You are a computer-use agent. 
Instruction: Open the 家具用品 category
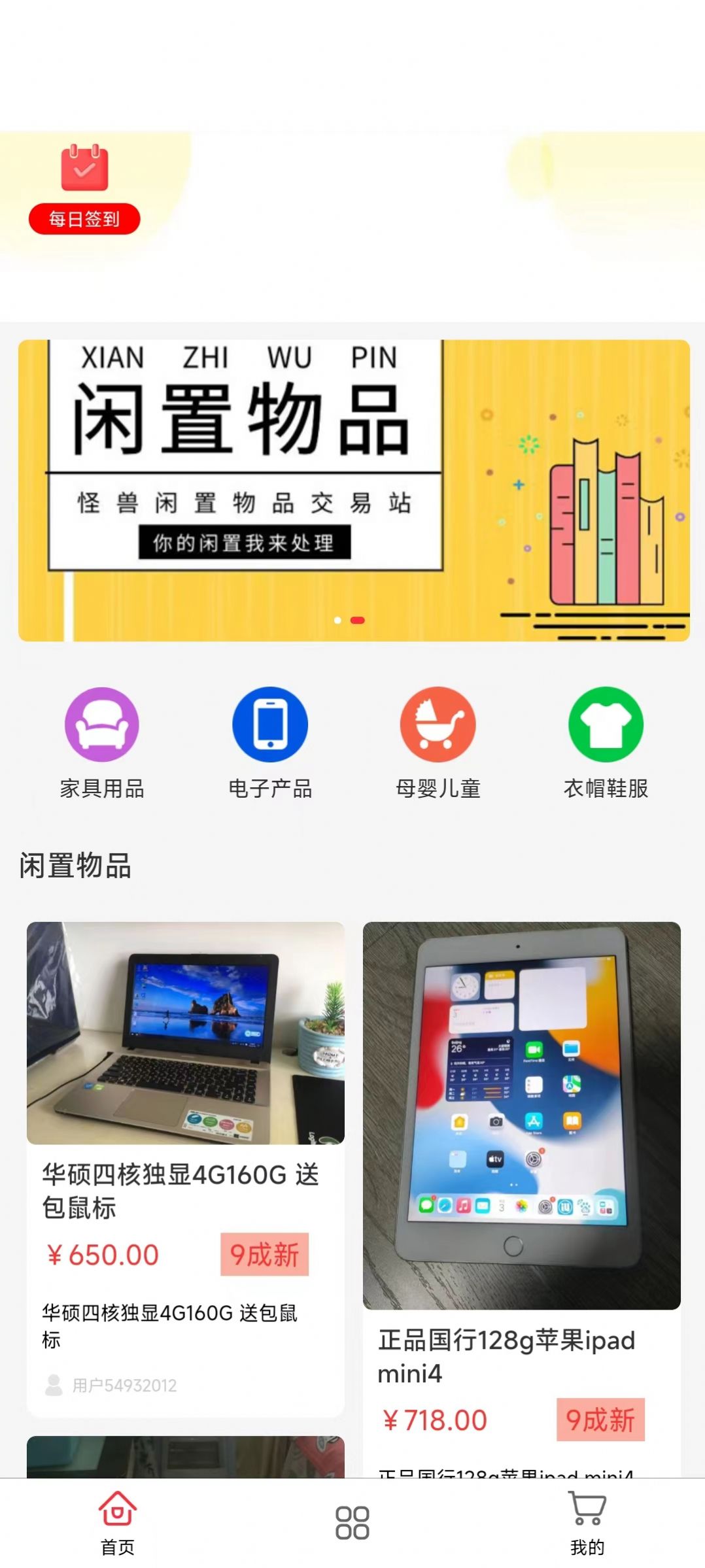pos(102,742)
